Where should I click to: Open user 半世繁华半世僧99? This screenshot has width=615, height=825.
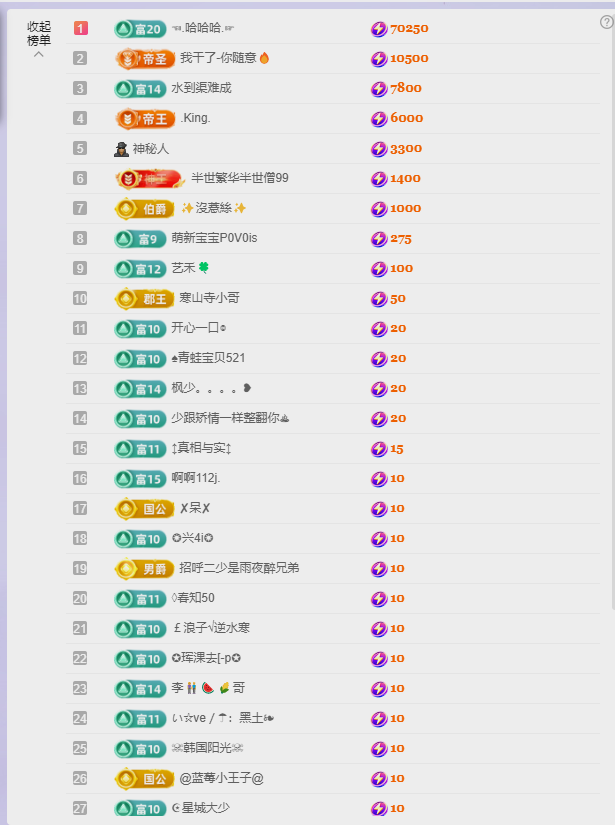pyautogui.click(x=240, y=179)
